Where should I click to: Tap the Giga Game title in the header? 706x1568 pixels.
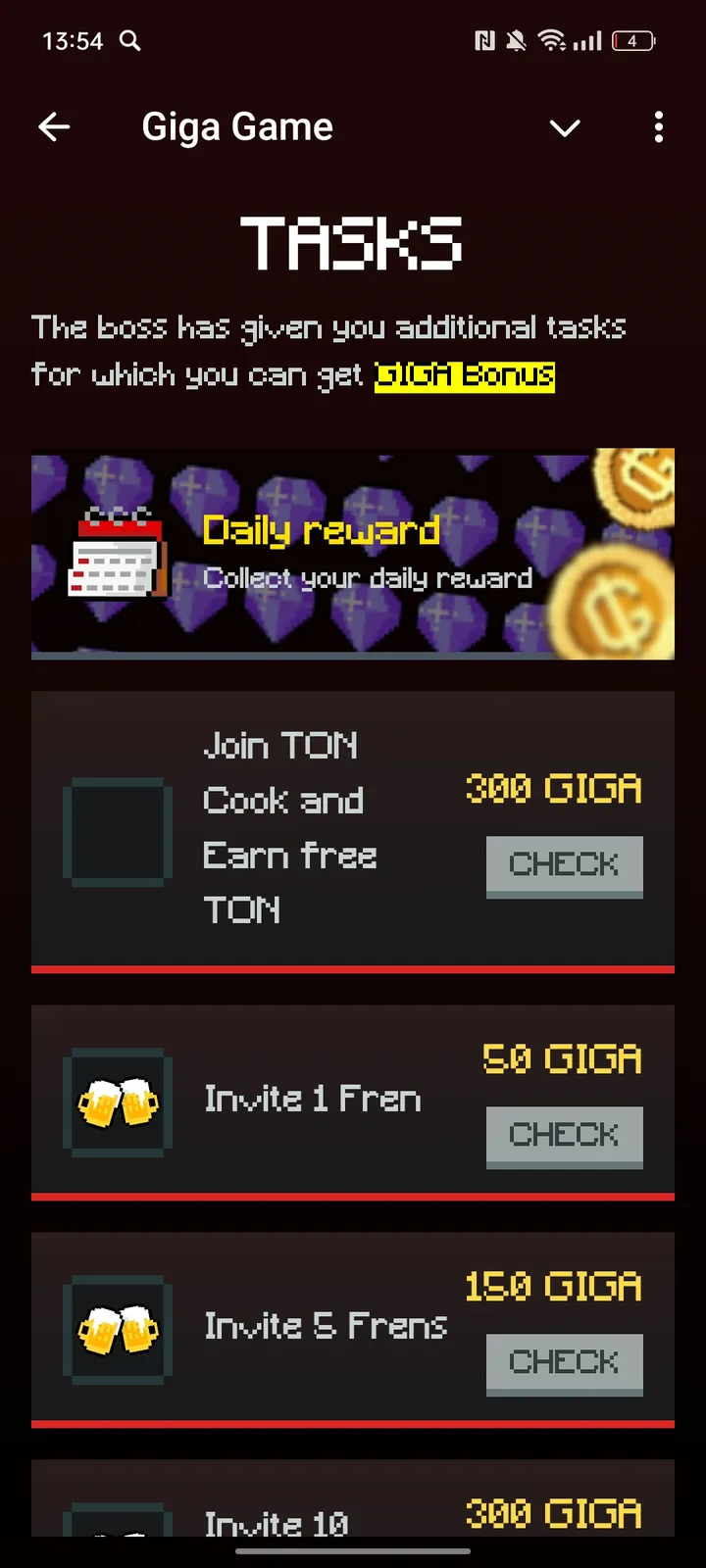[x=236, y=125]
